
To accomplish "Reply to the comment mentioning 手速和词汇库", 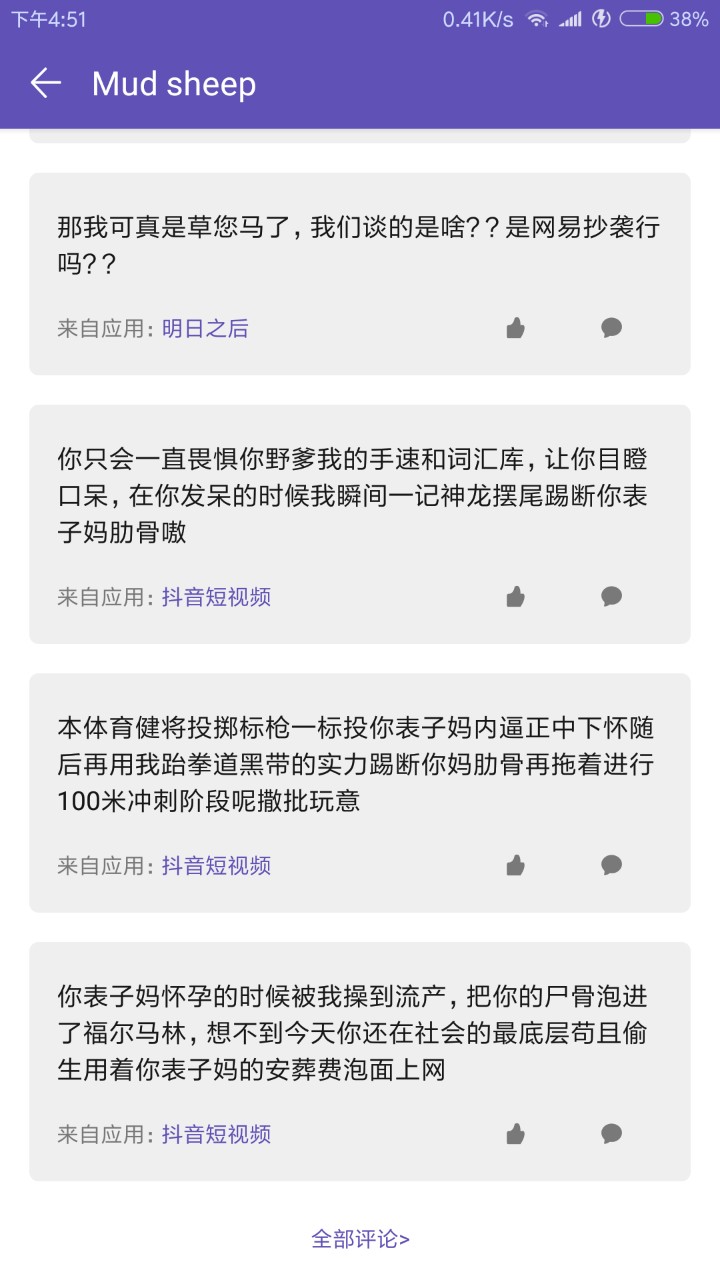I will pyautogui.click(x=612, y=597).
